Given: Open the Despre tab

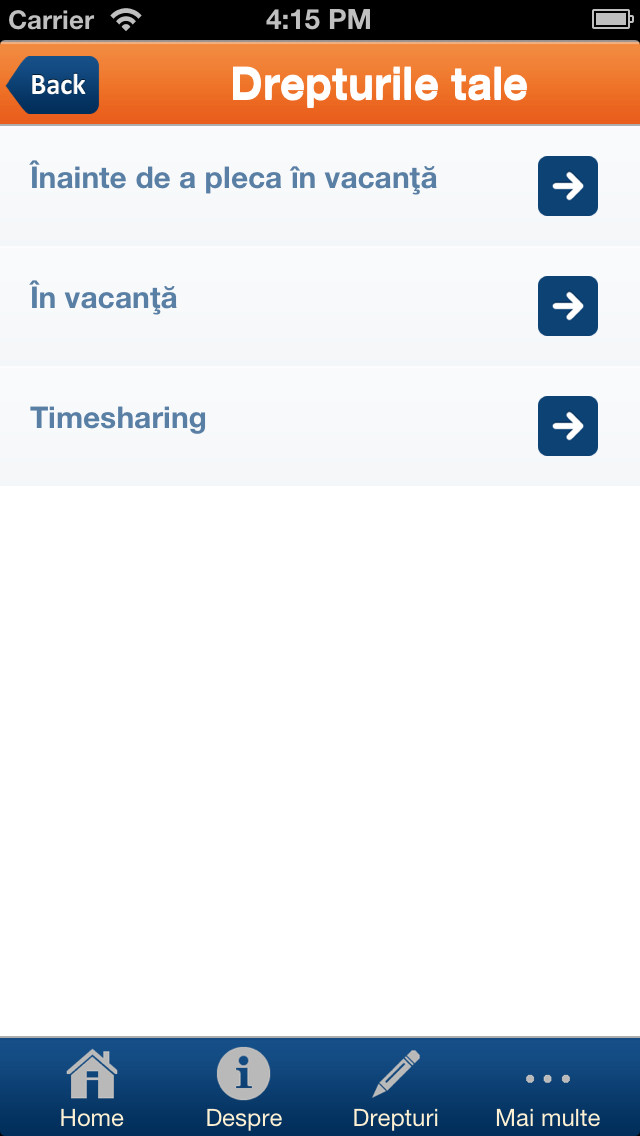Looking at the screenshot, I should pyautogui.click(x=244, y=1087).
